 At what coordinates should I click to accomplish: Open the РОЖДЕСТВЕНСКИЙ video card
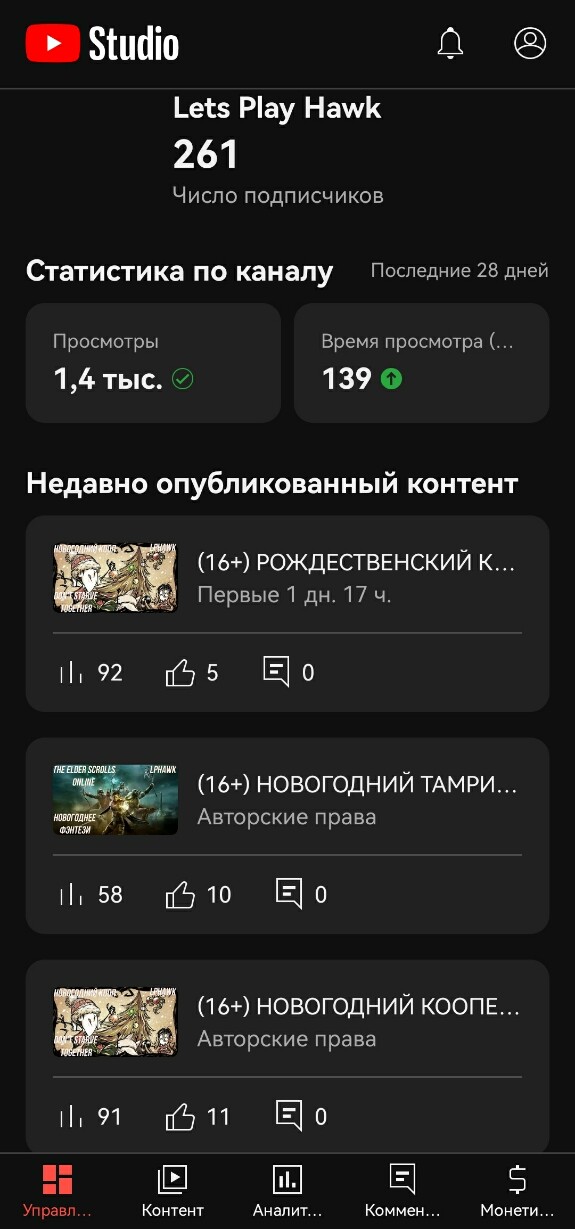[x=288, y=614]
